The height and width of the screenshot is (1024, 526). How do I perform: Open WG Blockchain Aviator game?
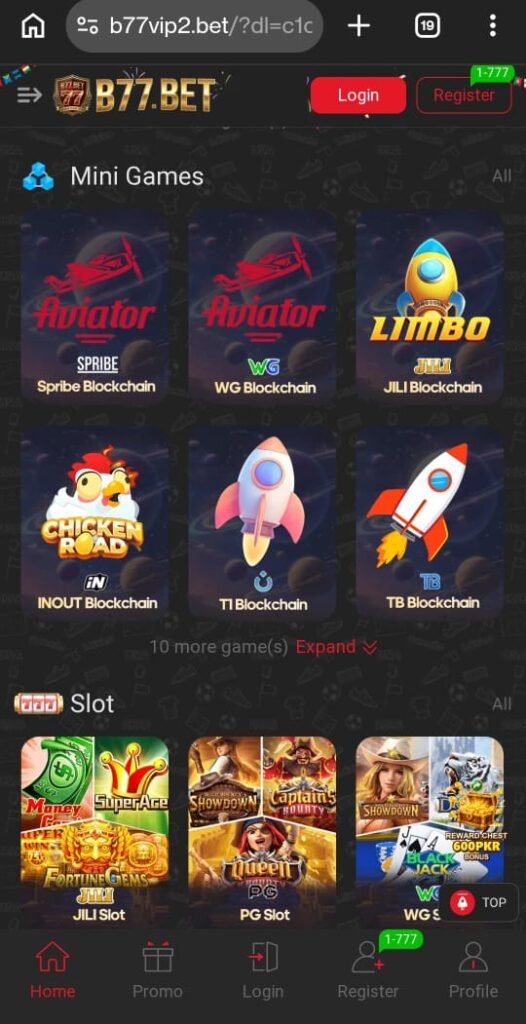(263, 306)
